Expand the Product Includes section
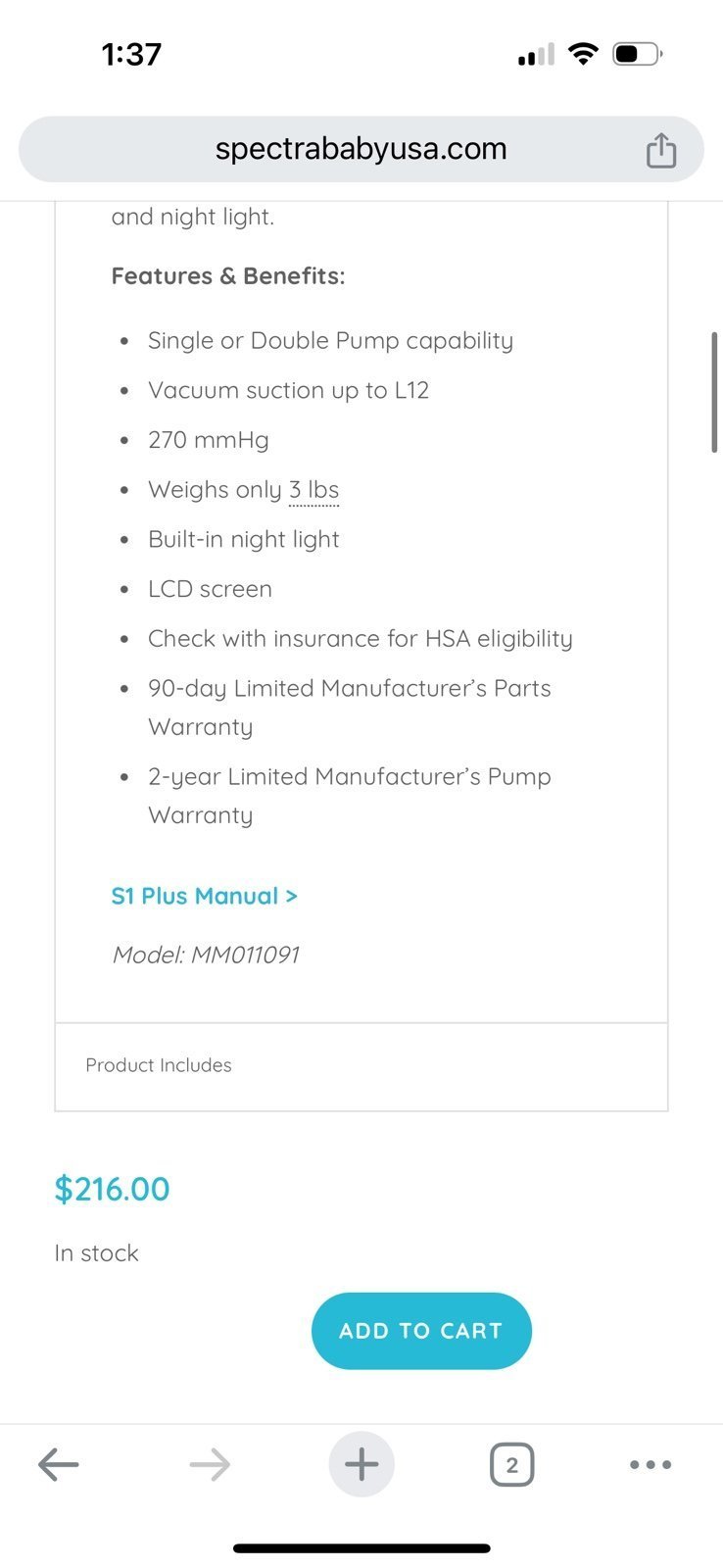 (361, 1066)
